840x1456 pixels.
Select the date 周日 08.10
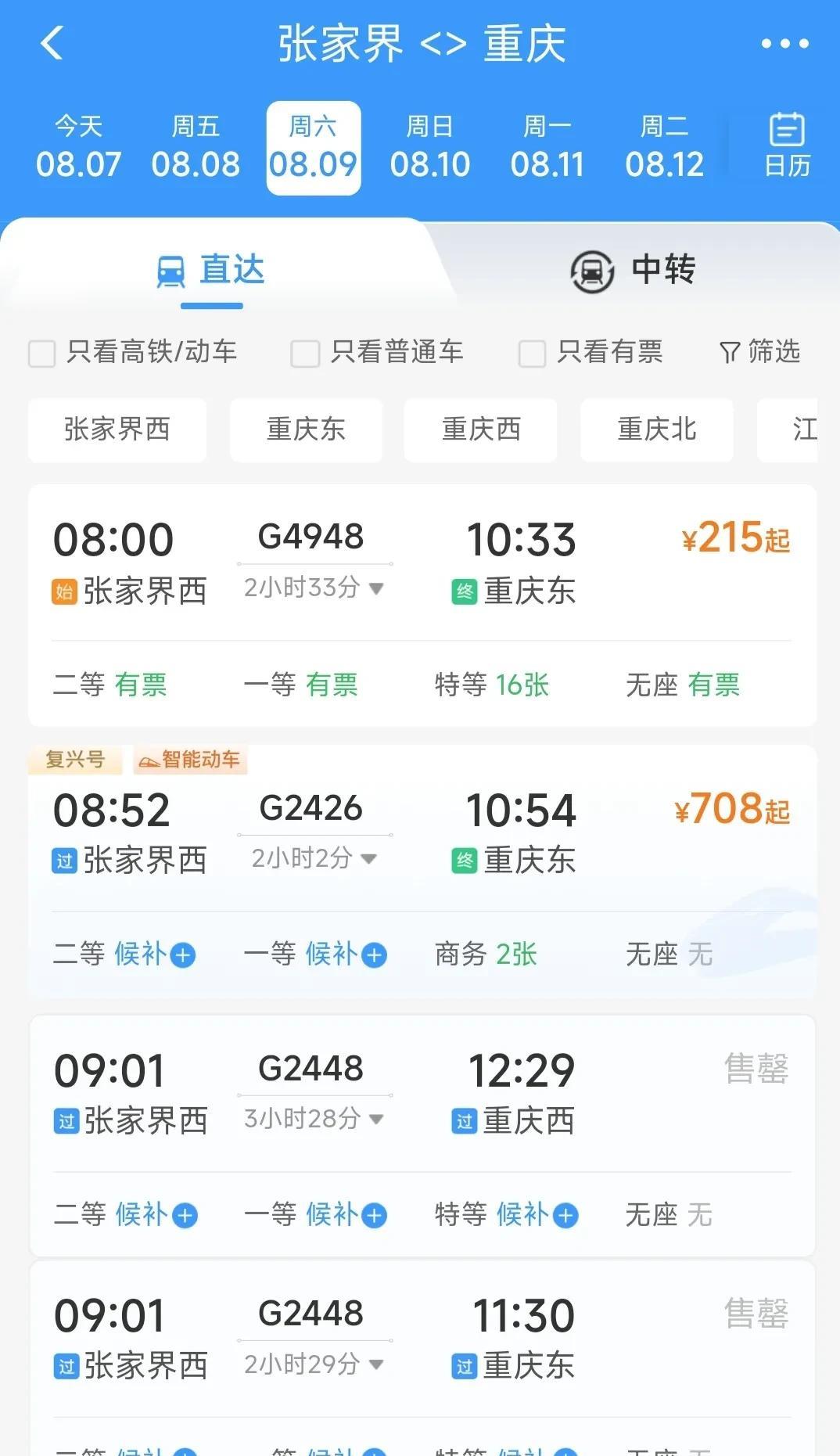pyautogui.click(x=429, y=147)
